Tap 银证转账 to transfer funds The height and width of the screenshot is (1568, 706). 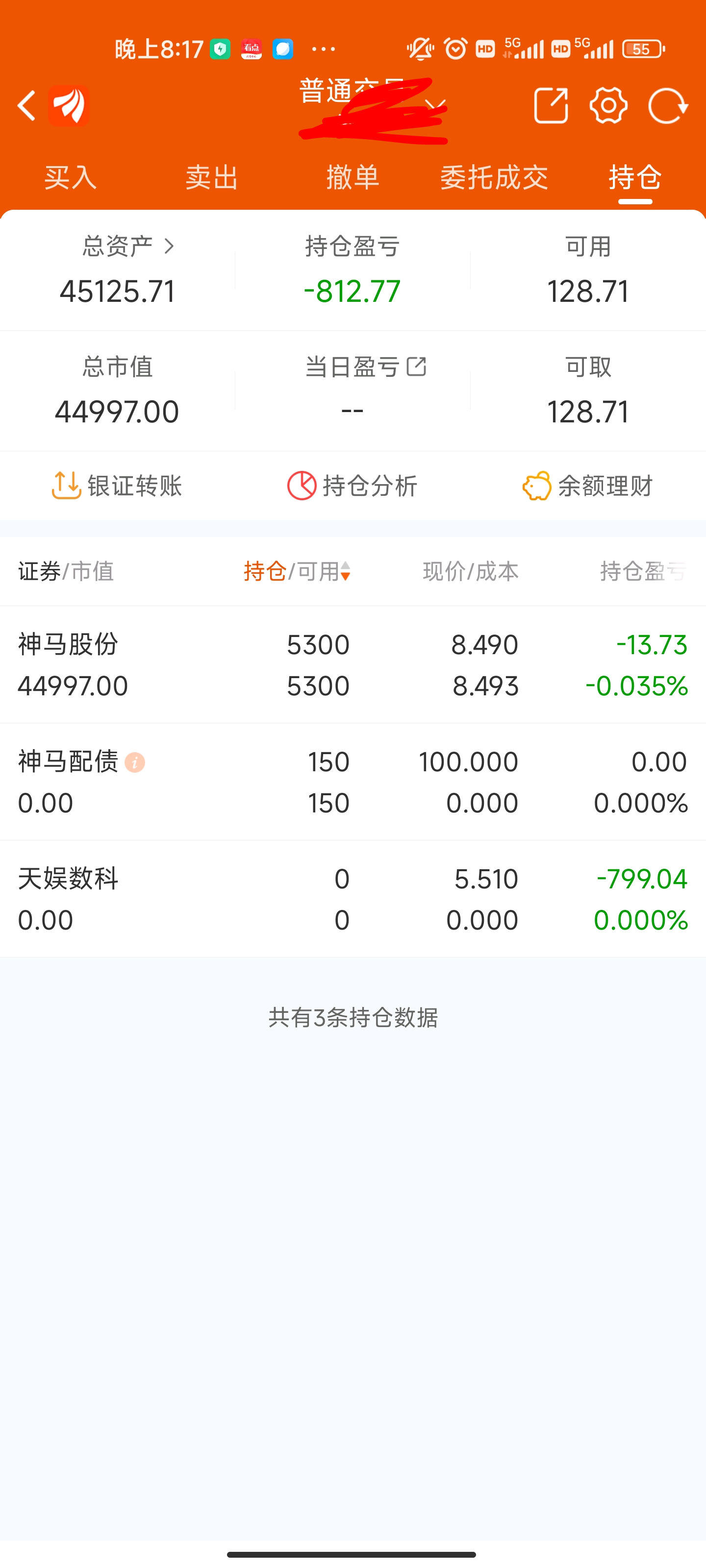(117, 486)
